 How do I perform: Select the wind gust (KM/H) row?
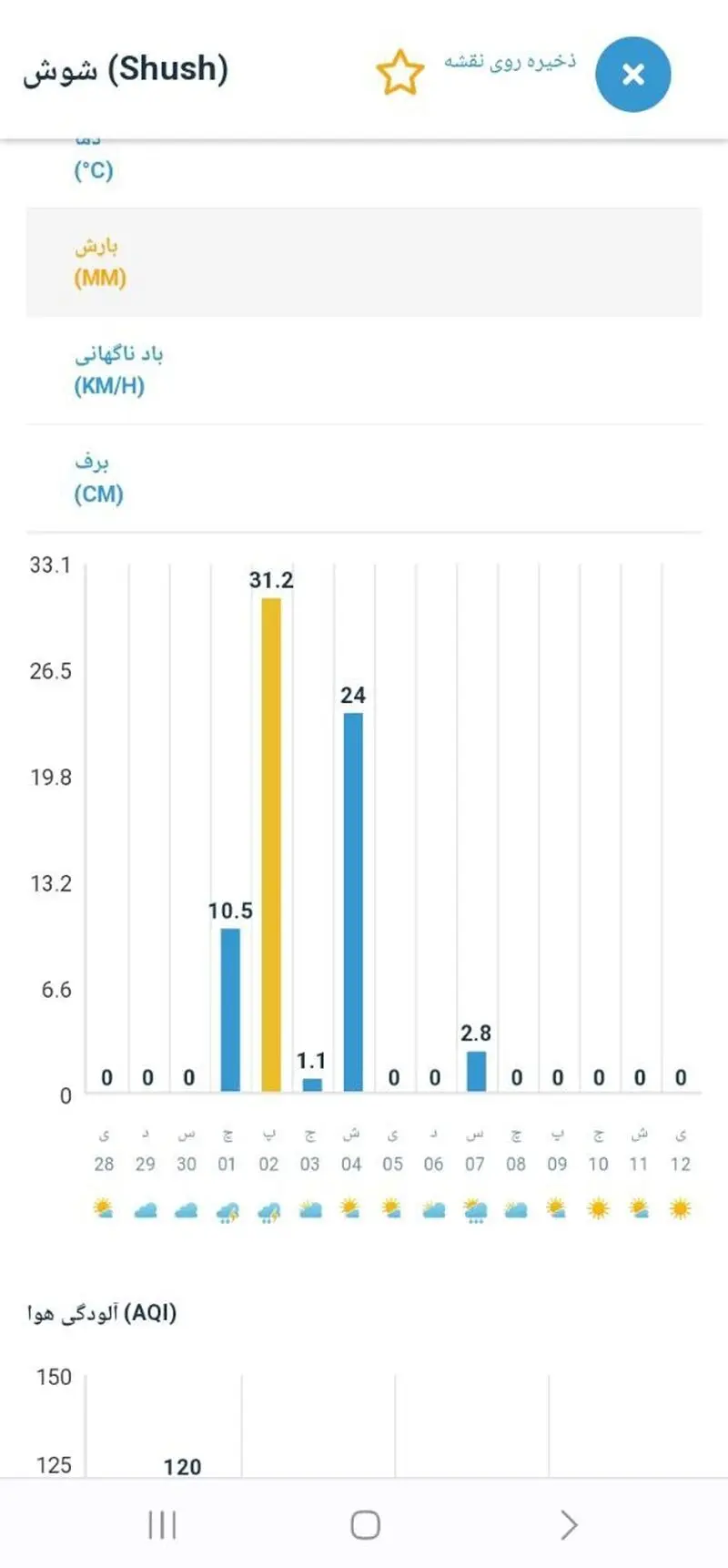pos(364,371)
